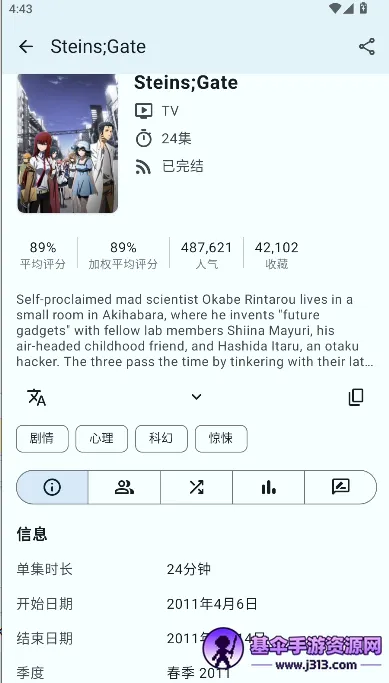Select the 心理 genre chip
Image resolution: width=389 pixels, height=683 pixels.
101,439
